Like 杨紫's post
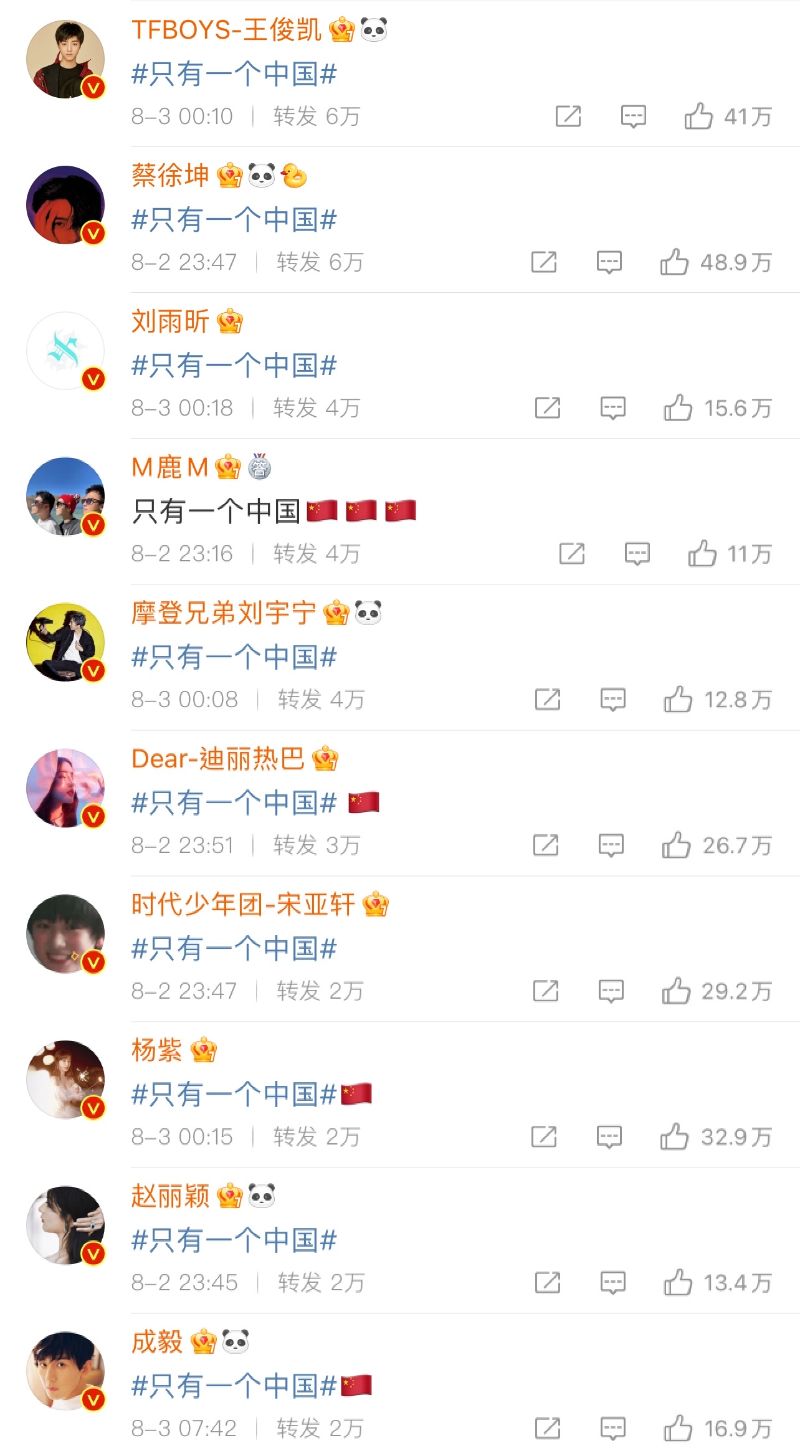The image size is (800, 1456). tap(674, 1137)
